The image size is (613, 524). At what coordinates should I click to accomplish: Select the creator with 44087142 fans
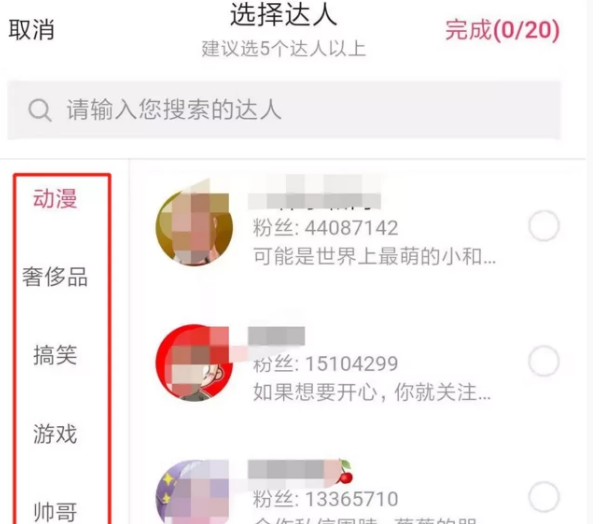[x=543, y=228]
